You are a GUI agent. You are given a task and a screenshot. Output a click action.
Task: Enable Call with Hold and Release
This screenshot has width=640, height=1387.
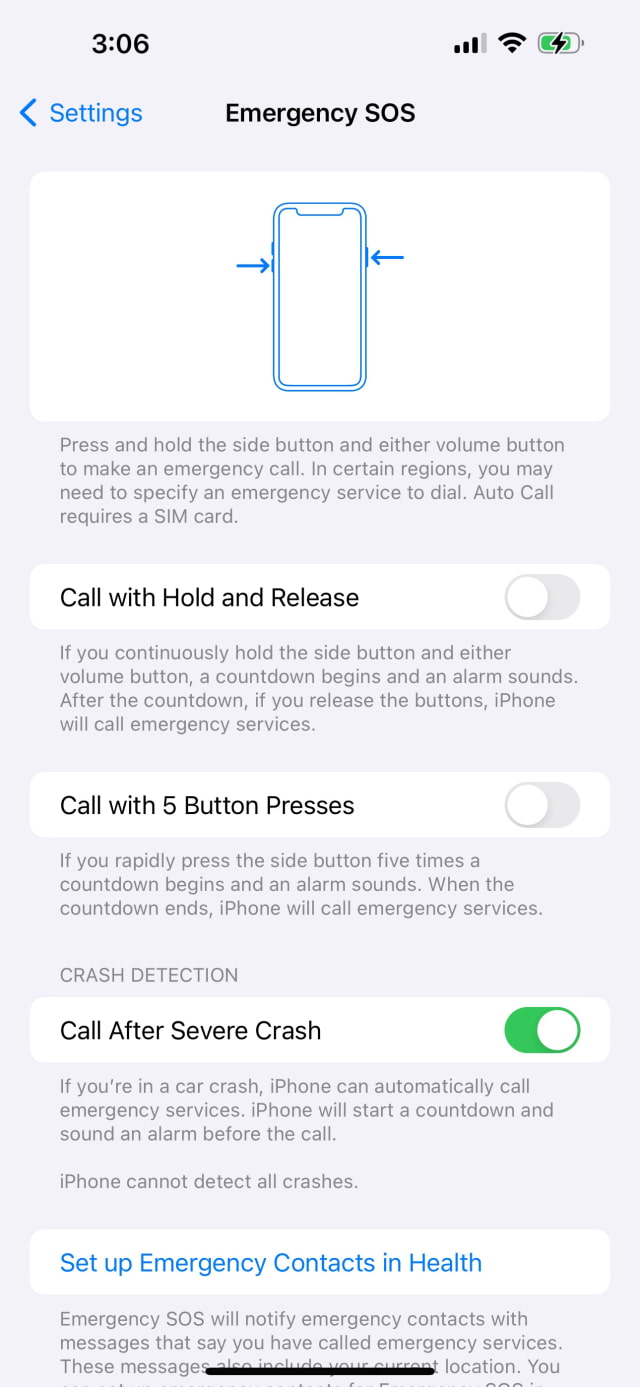click(542, 598)
